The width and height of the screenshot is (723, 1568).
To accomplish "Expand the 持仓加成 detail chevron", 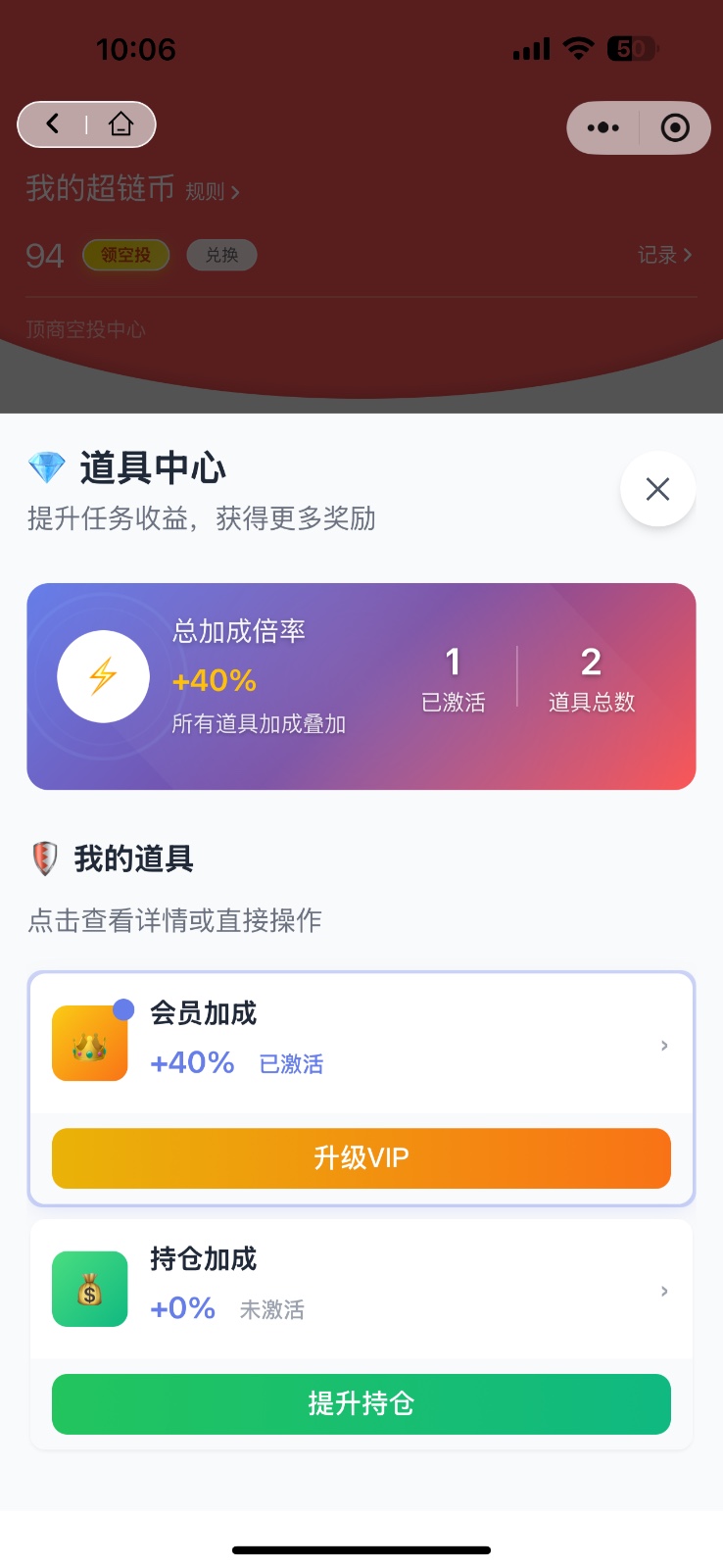I will (x=663, y=1291).
